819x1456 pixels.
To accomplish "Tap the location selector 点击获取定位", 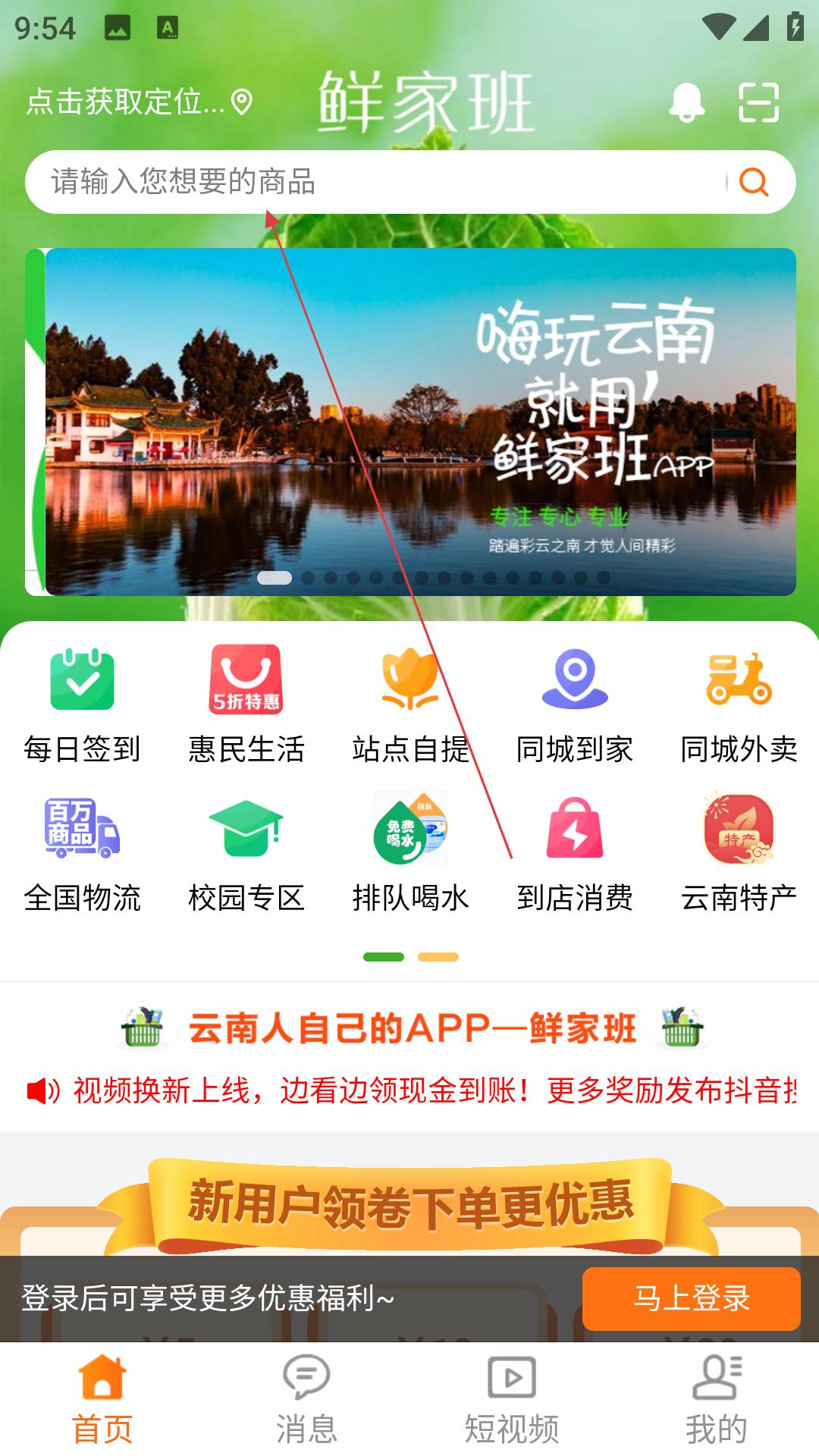I will (x=140, y=102).
